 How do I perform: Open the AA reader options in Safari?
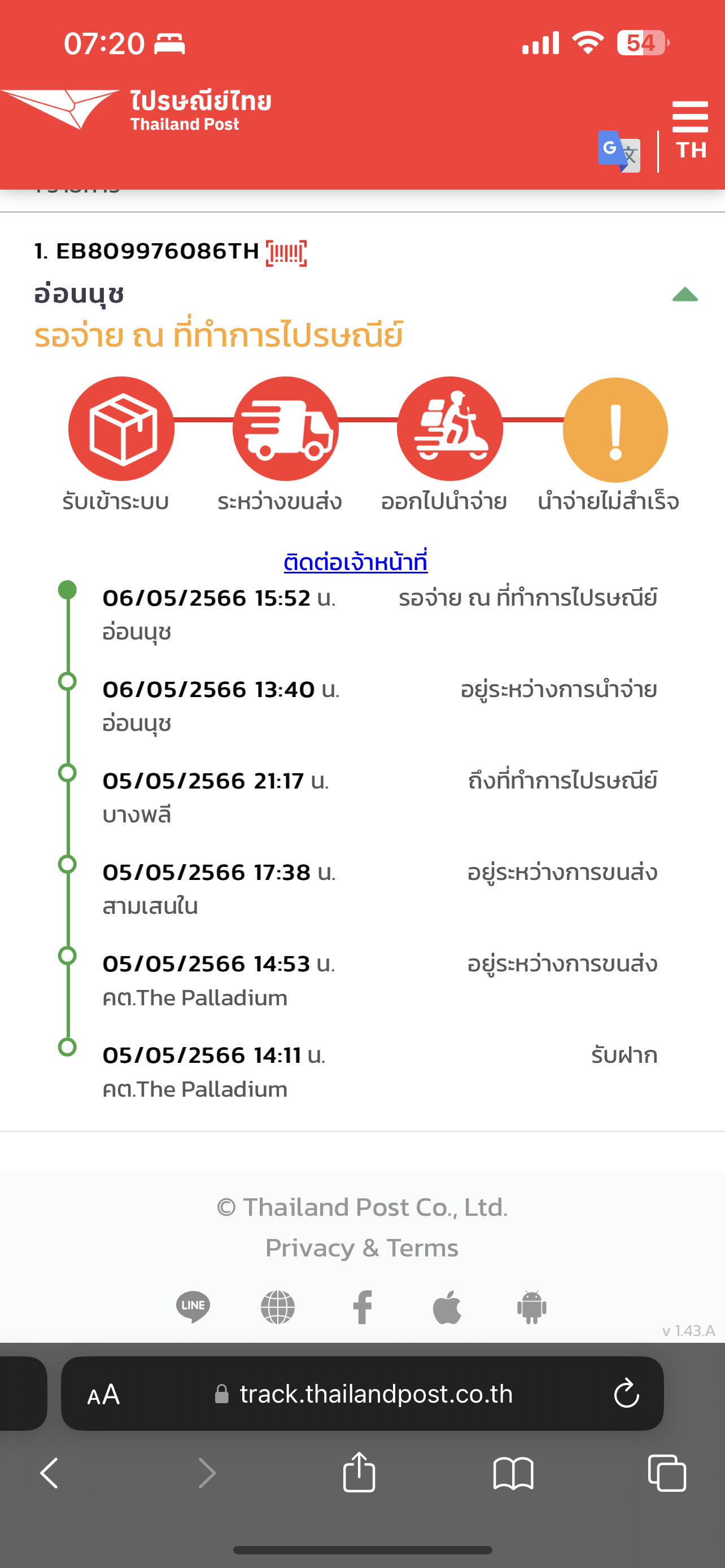coord(103,1394)
